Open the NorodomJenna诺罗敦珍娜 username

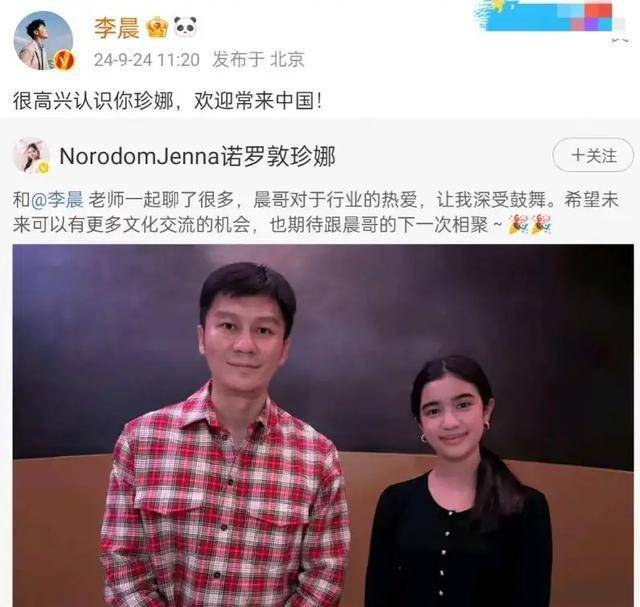point(197,156)
